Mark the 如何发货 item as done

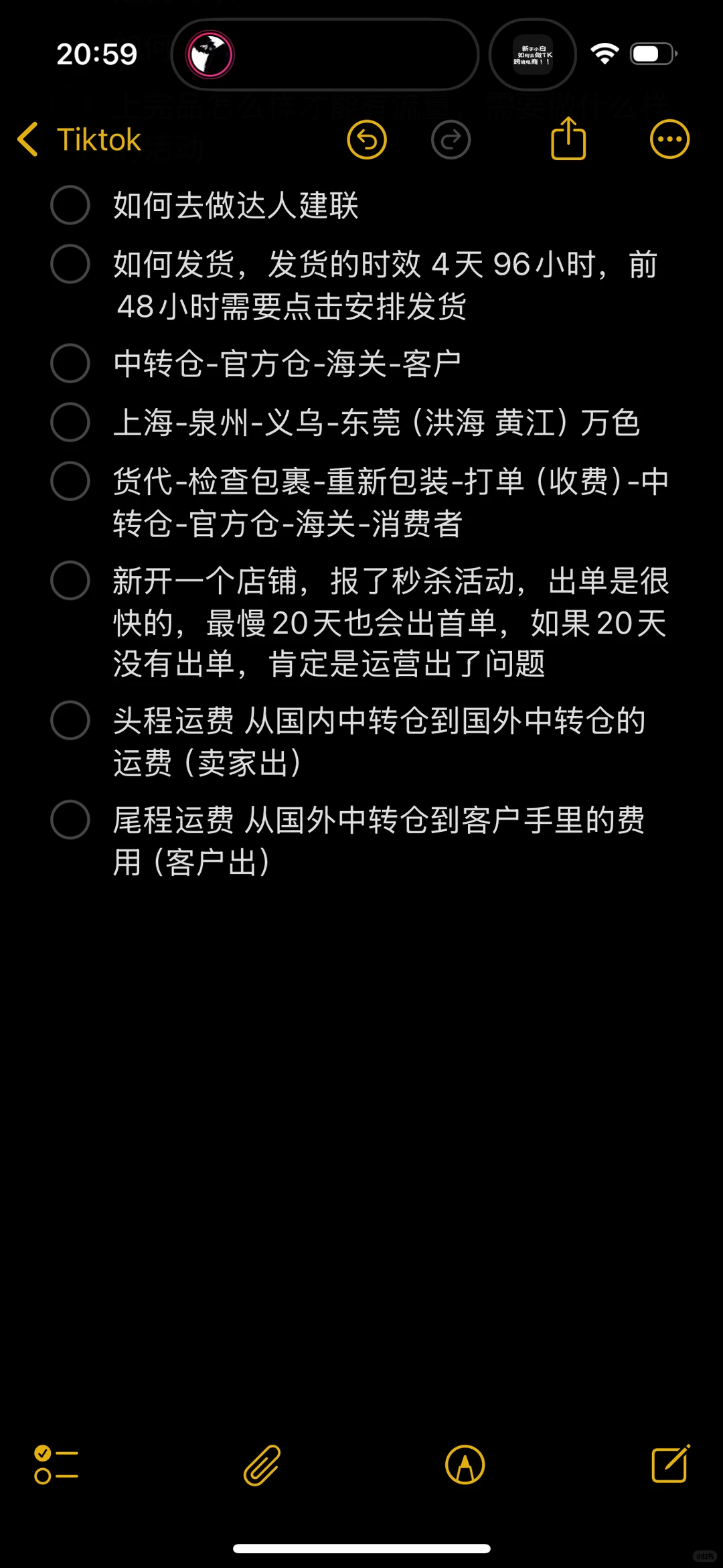[70, 264]
